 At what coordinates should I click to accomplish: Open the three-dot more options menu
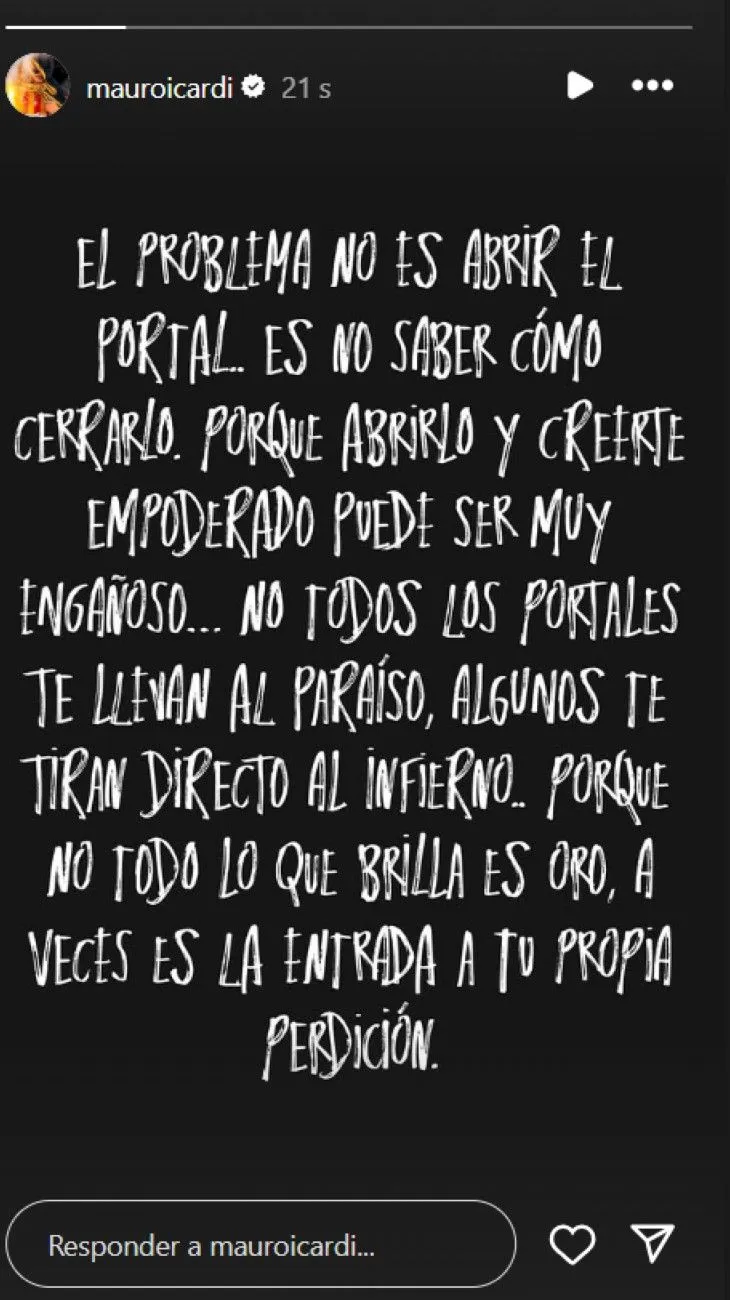(x=652, y=86)
